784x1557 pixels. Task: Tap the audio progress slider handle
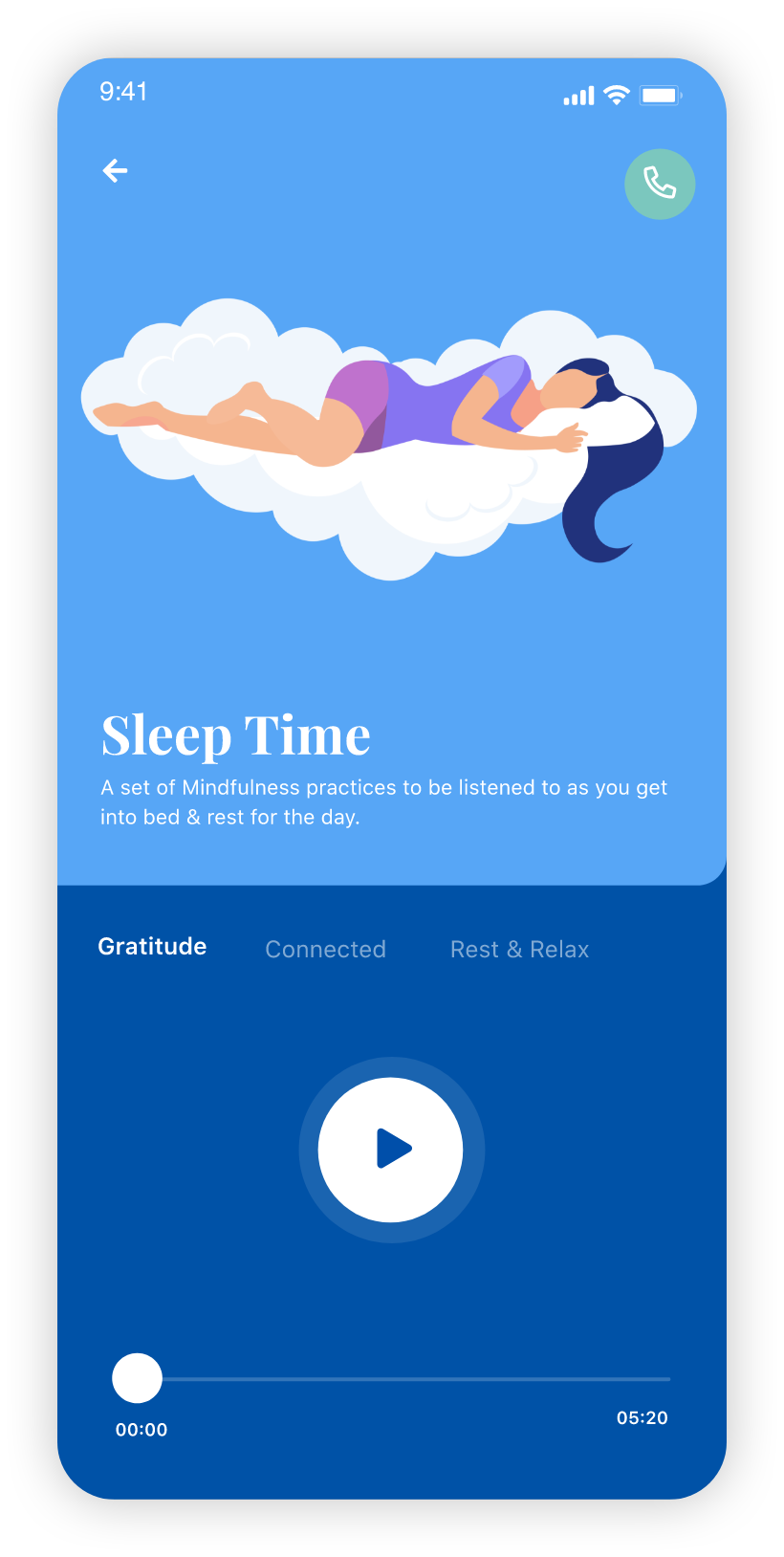coord(138,1378)
